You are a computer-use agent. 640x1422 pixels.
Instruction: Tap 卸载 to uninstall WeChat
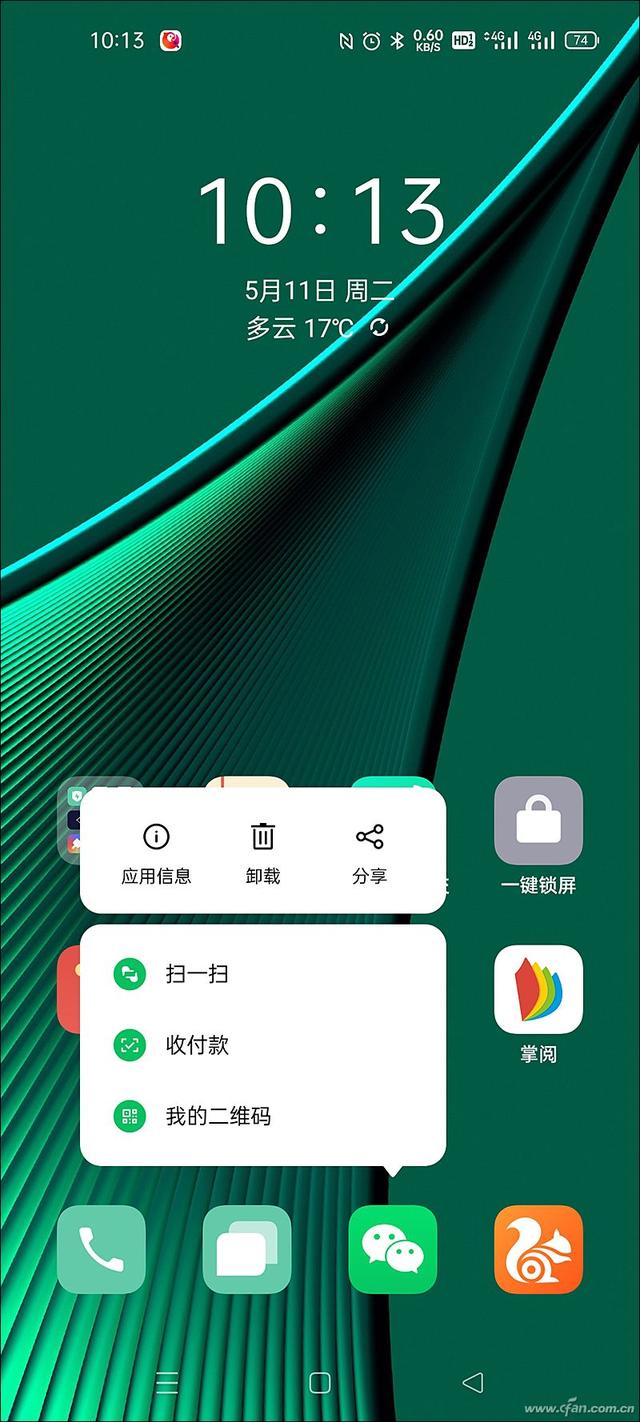click(263, 853)
